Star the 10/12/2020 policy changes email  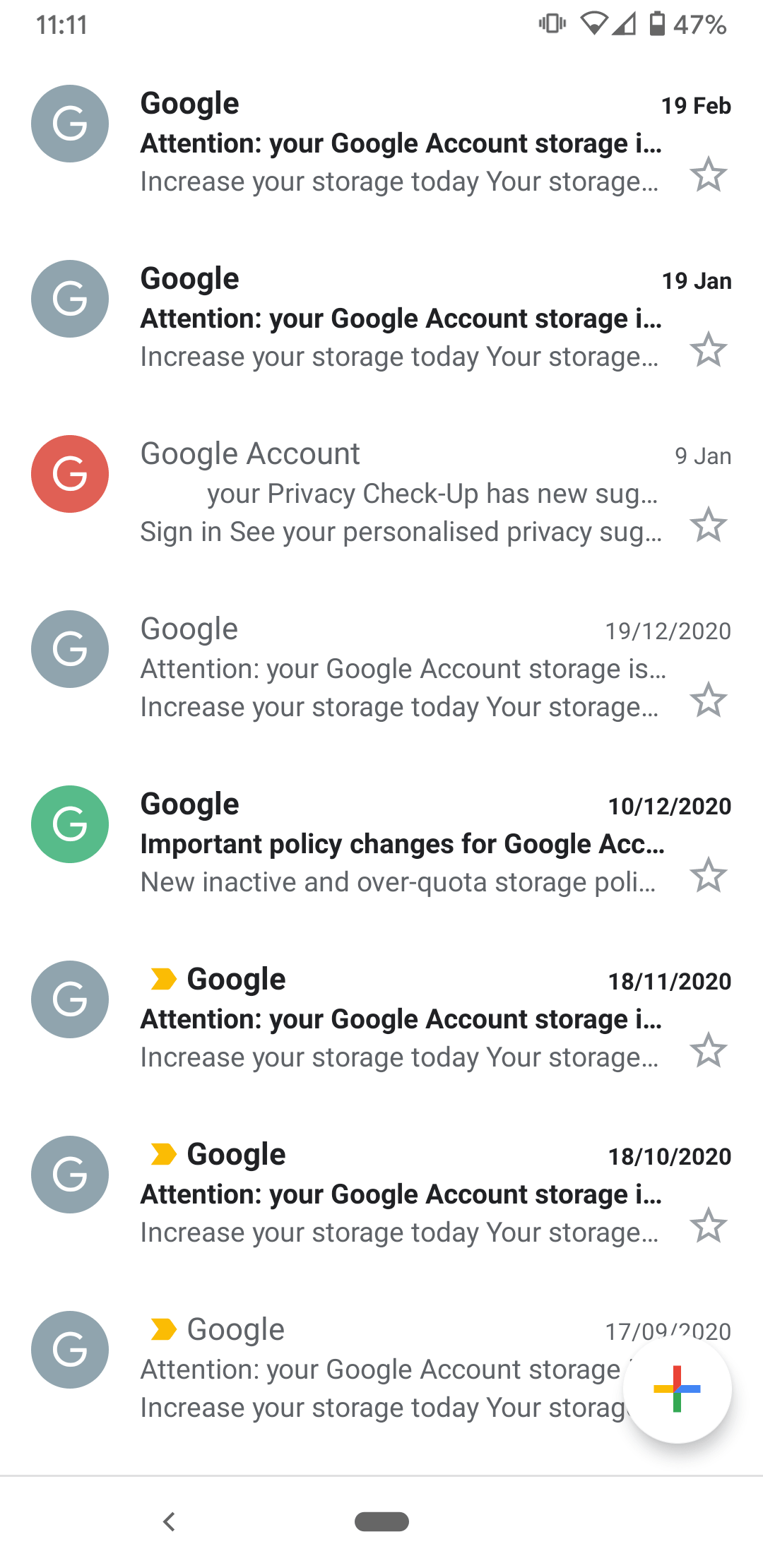[708, 876]
